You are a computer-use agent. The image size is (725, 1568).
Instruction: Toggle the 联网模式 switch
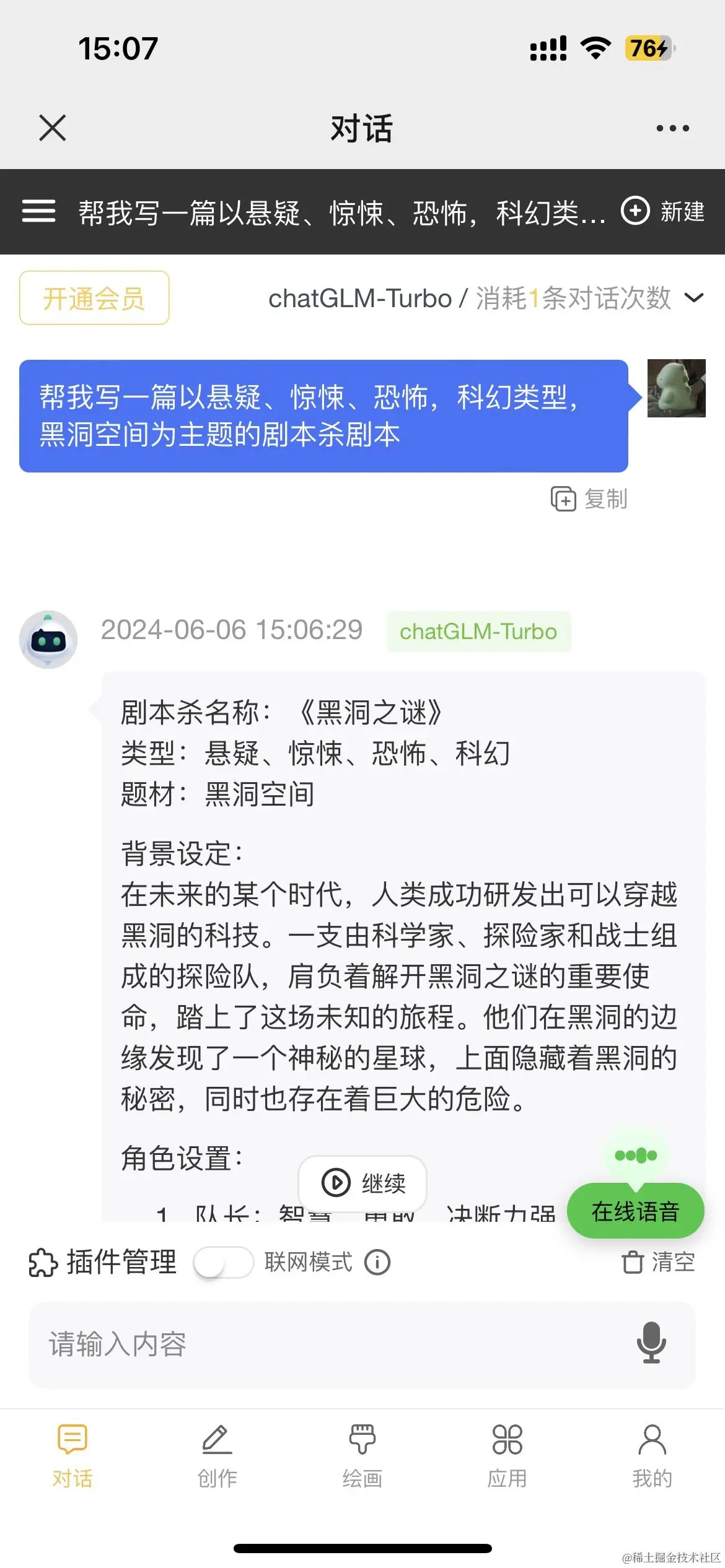pos(224,1262)
